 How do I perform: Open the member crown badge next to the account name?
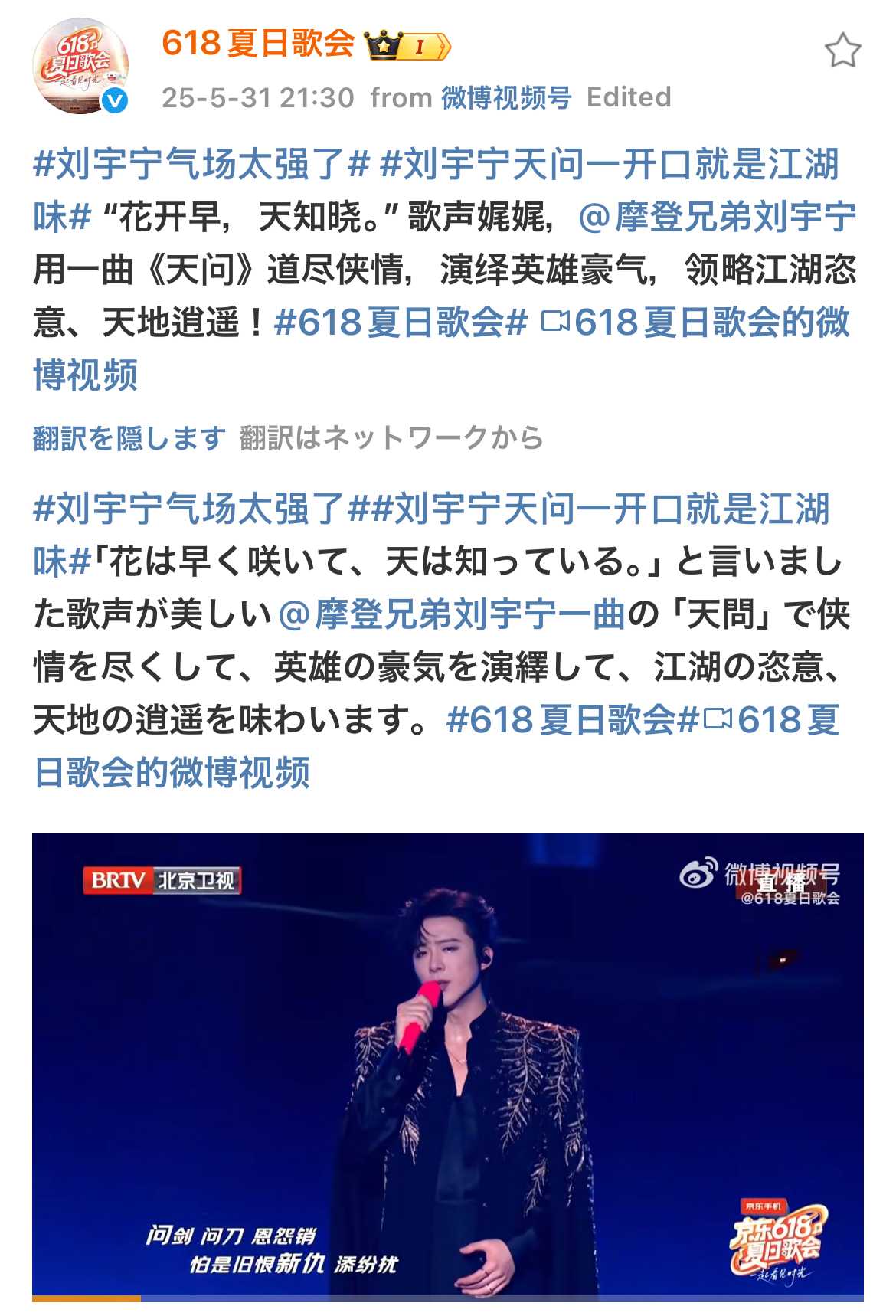[407, 46]
